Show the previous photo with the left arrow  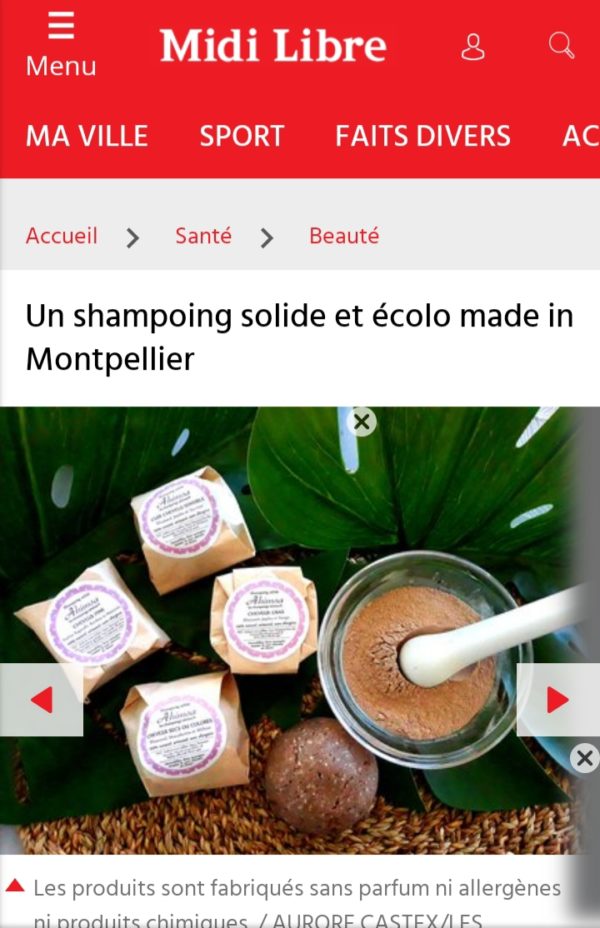(41, 700)
